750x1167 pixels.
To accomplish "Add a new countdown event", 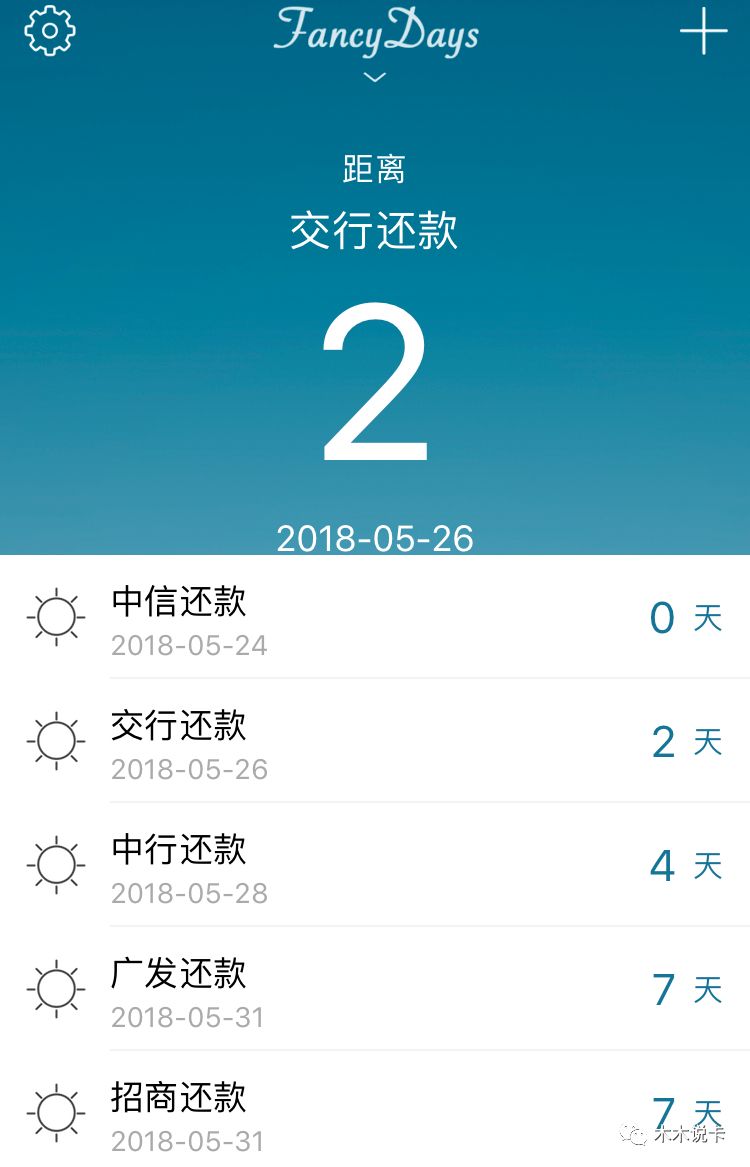I will pos(703,31).
